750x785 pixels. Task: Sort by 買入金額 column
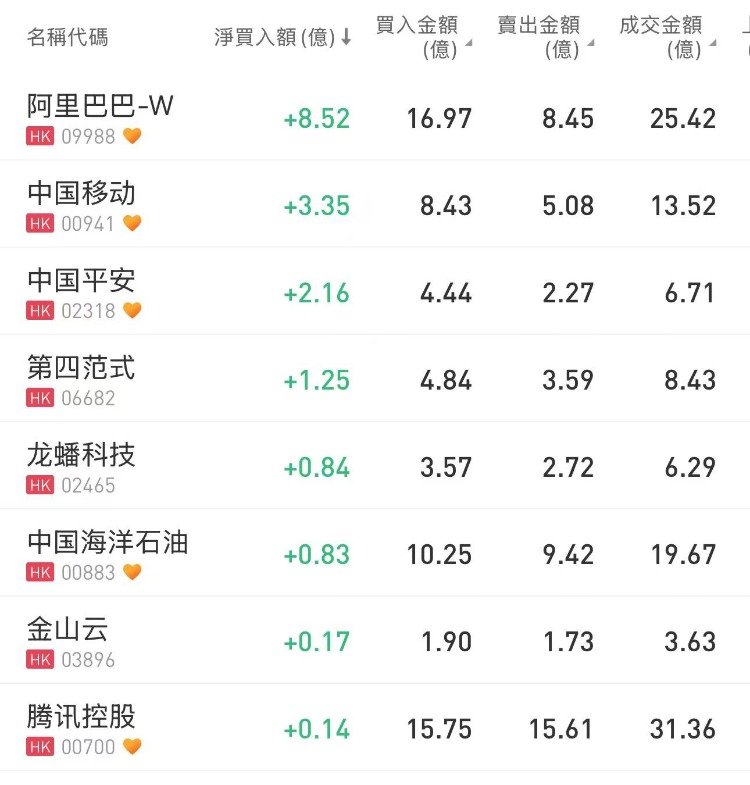point(422,37)
